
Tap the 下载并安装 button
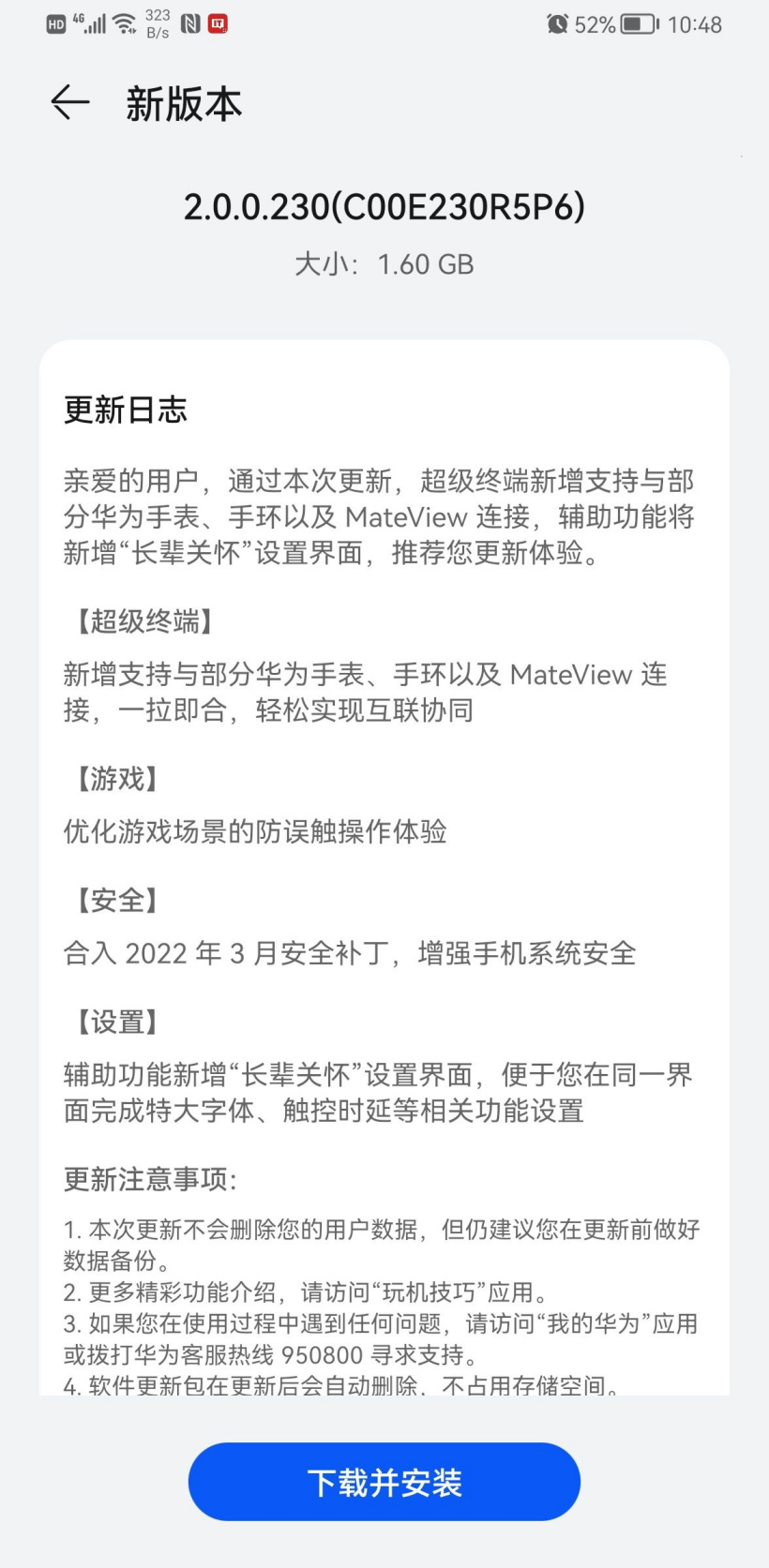click(x=384, y=1483)
